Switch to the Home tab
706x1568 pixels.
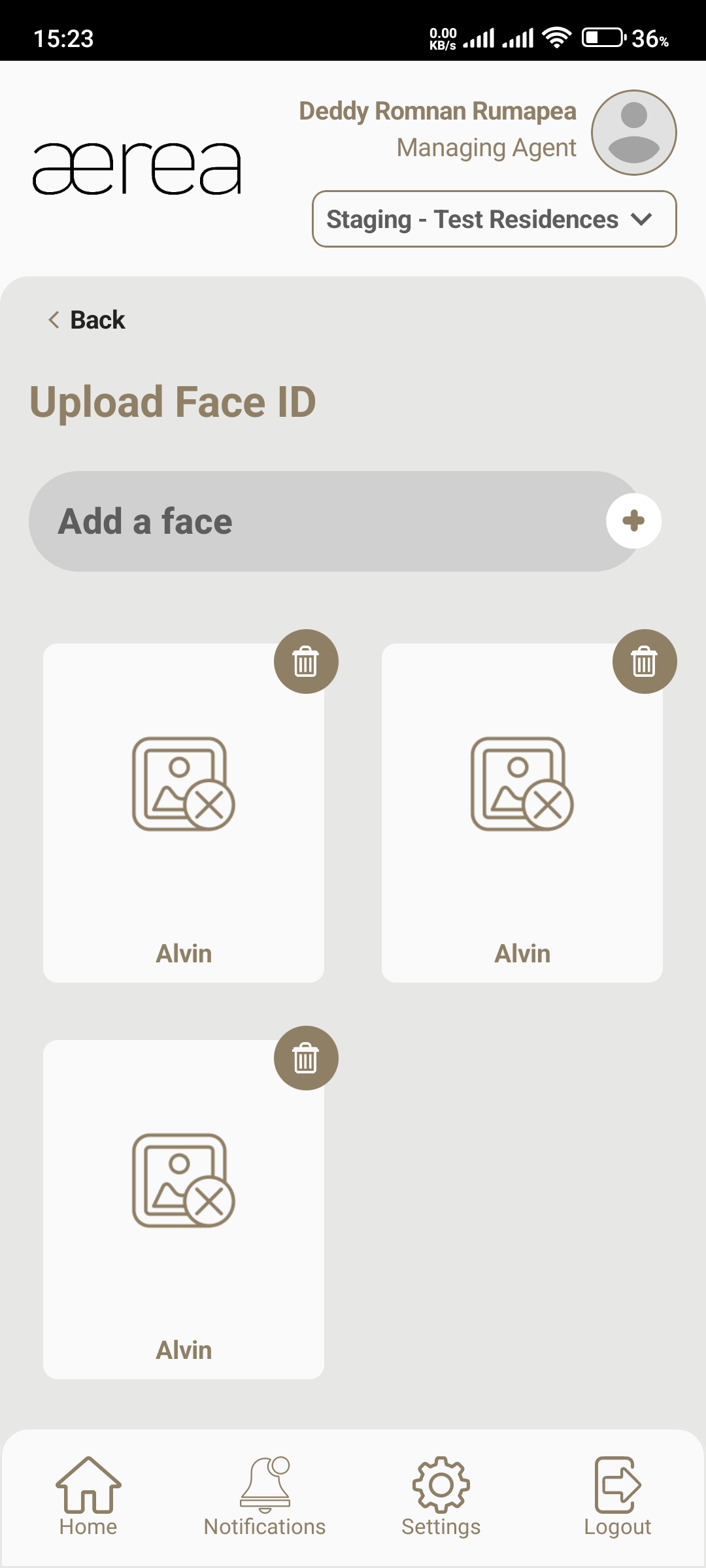(x=88, y=1497)
